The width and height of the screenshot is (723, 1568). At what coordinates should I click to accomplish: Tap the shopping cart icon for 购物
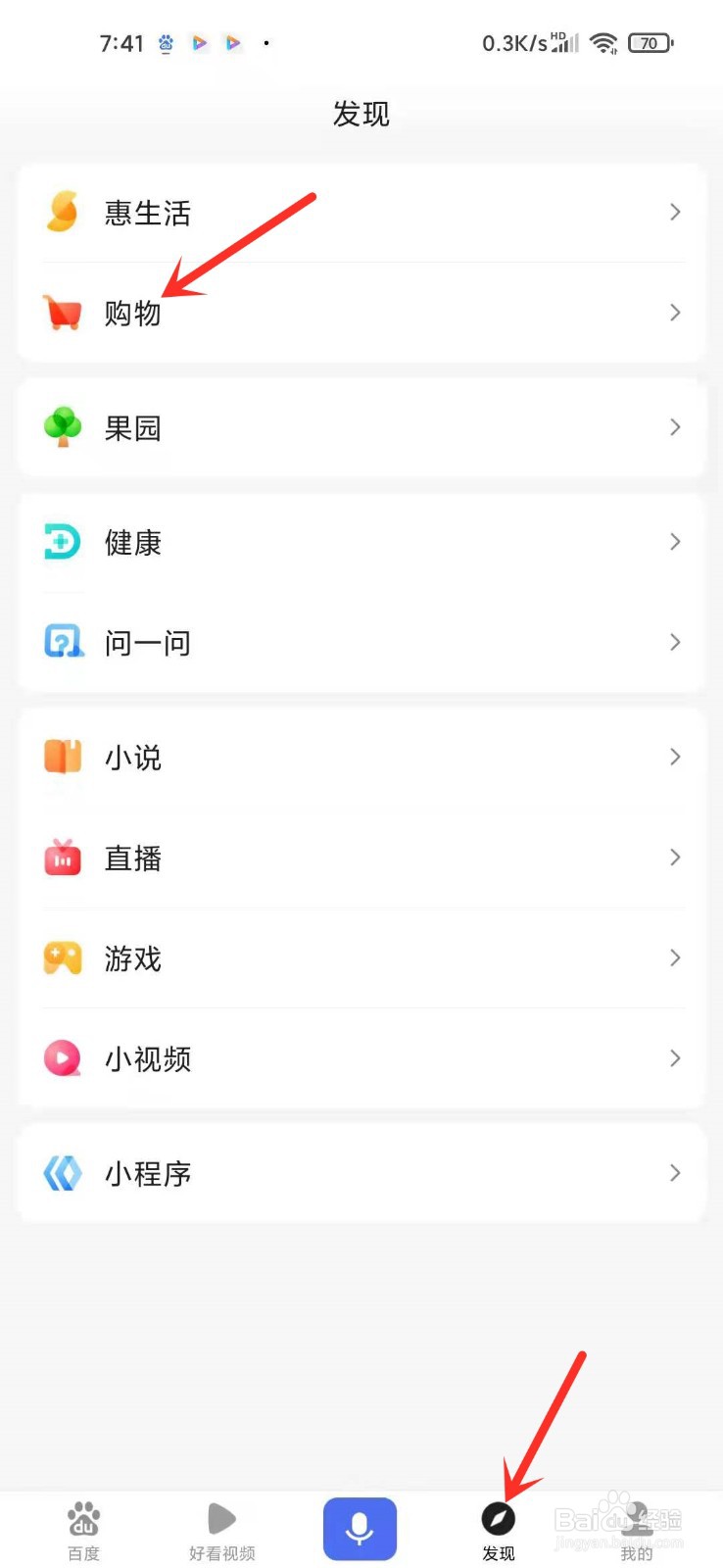(x=62, y=313)
